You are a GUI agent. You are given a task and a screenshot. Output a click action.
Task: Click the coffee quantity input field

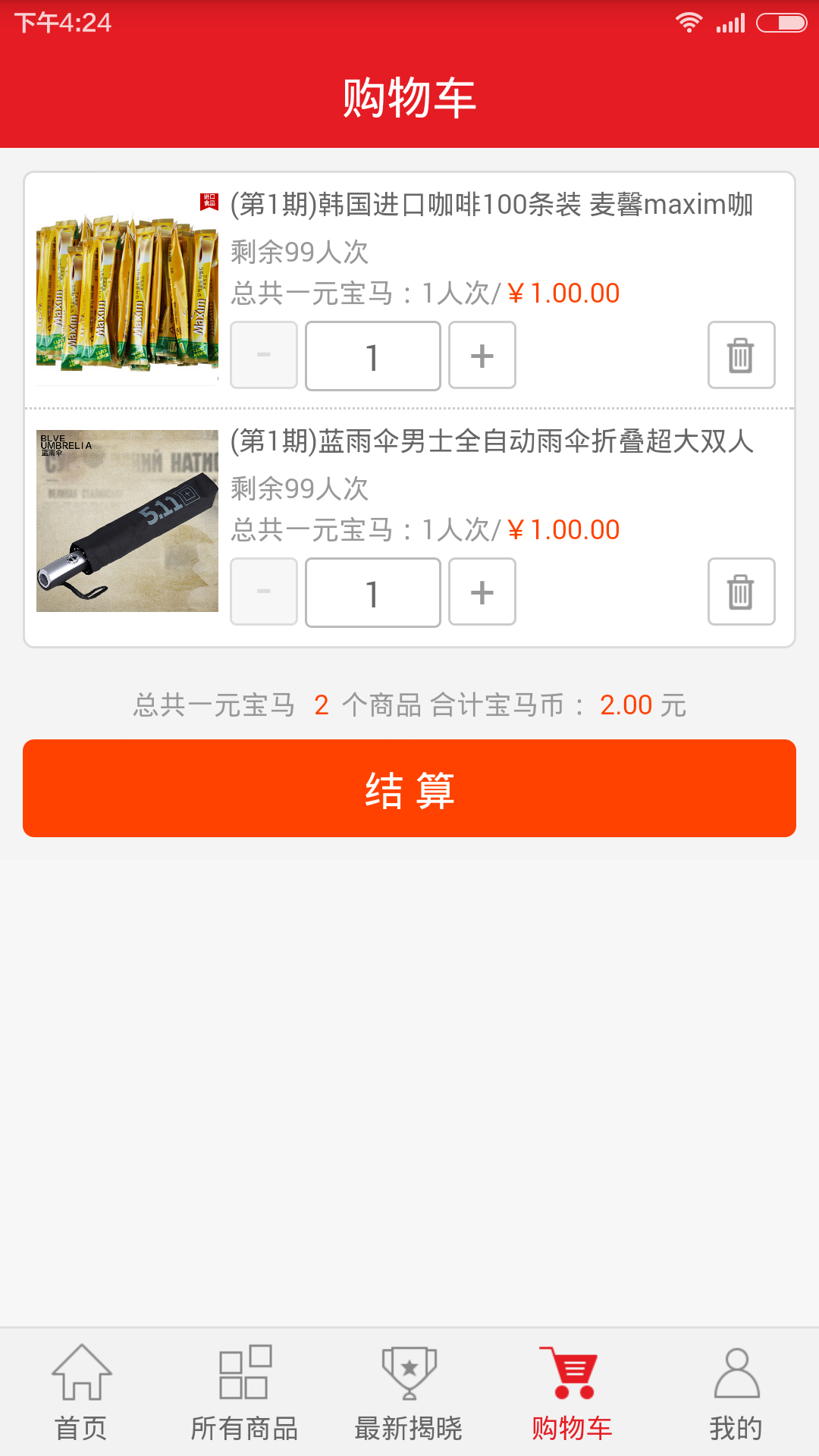372,355
